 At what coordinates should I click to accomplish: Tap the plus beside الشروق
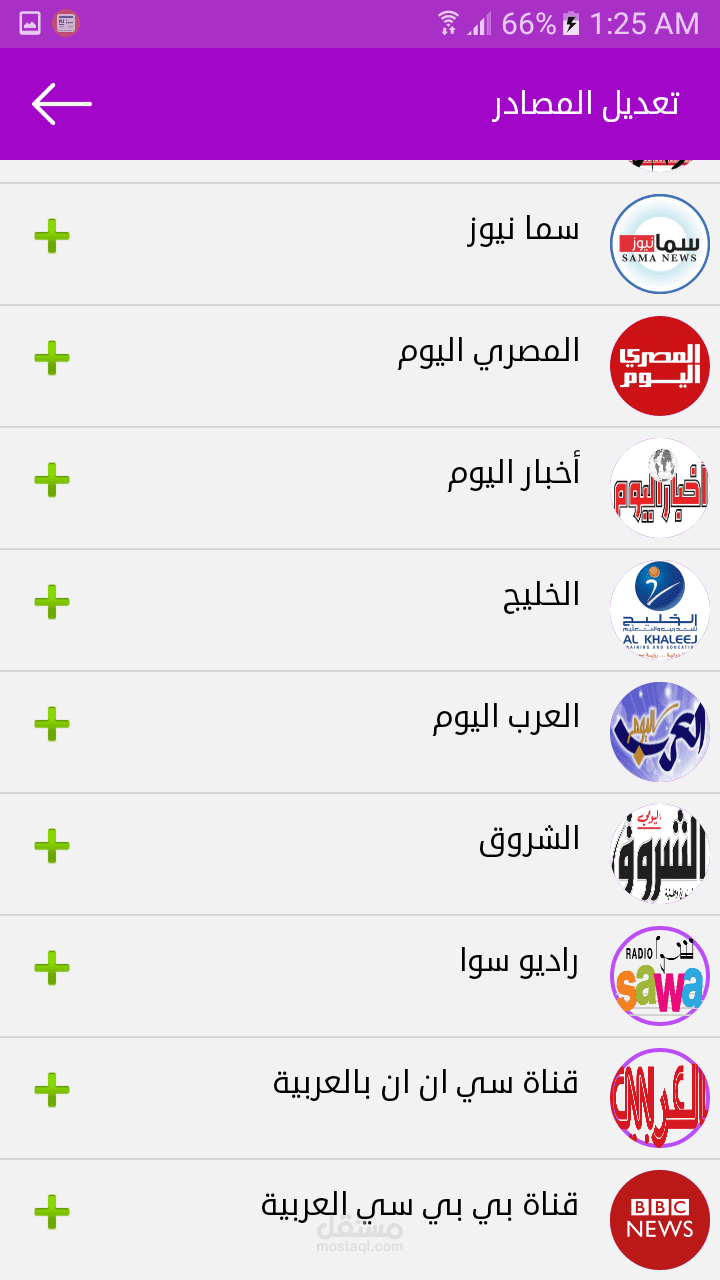point(52,846)
